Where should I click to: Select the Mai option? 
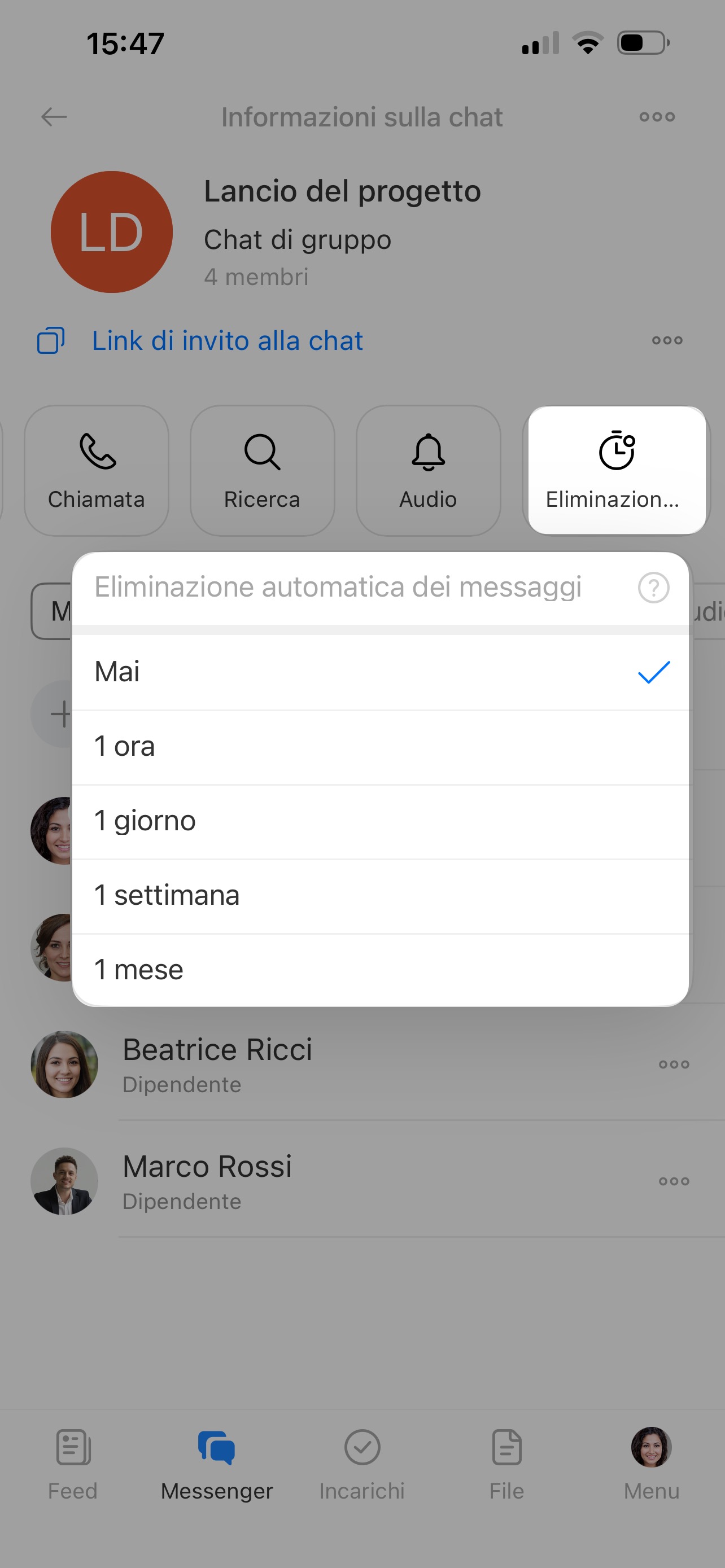(x=381, y=672)
